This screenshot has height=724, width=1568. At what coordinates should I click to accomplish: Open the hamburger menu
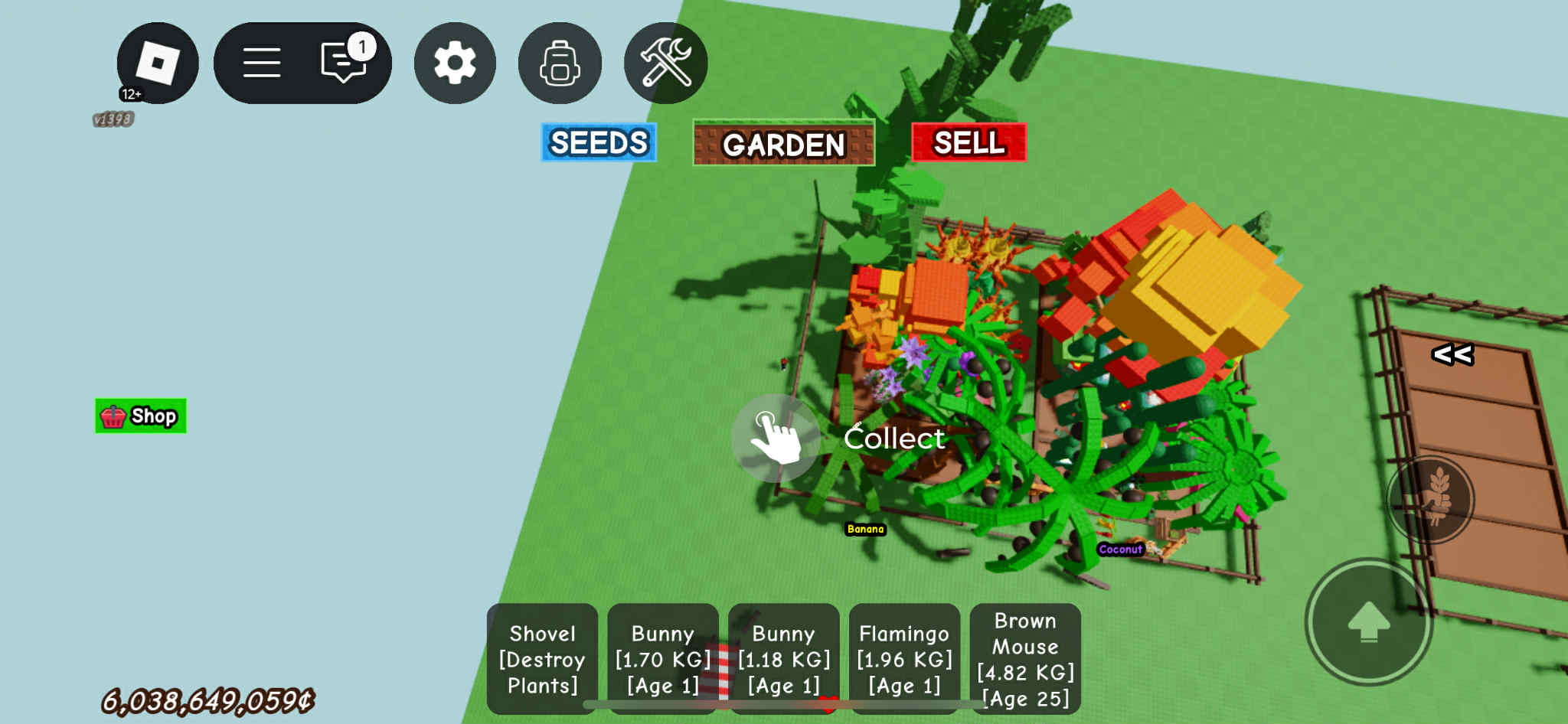click(x=261, y=63)
